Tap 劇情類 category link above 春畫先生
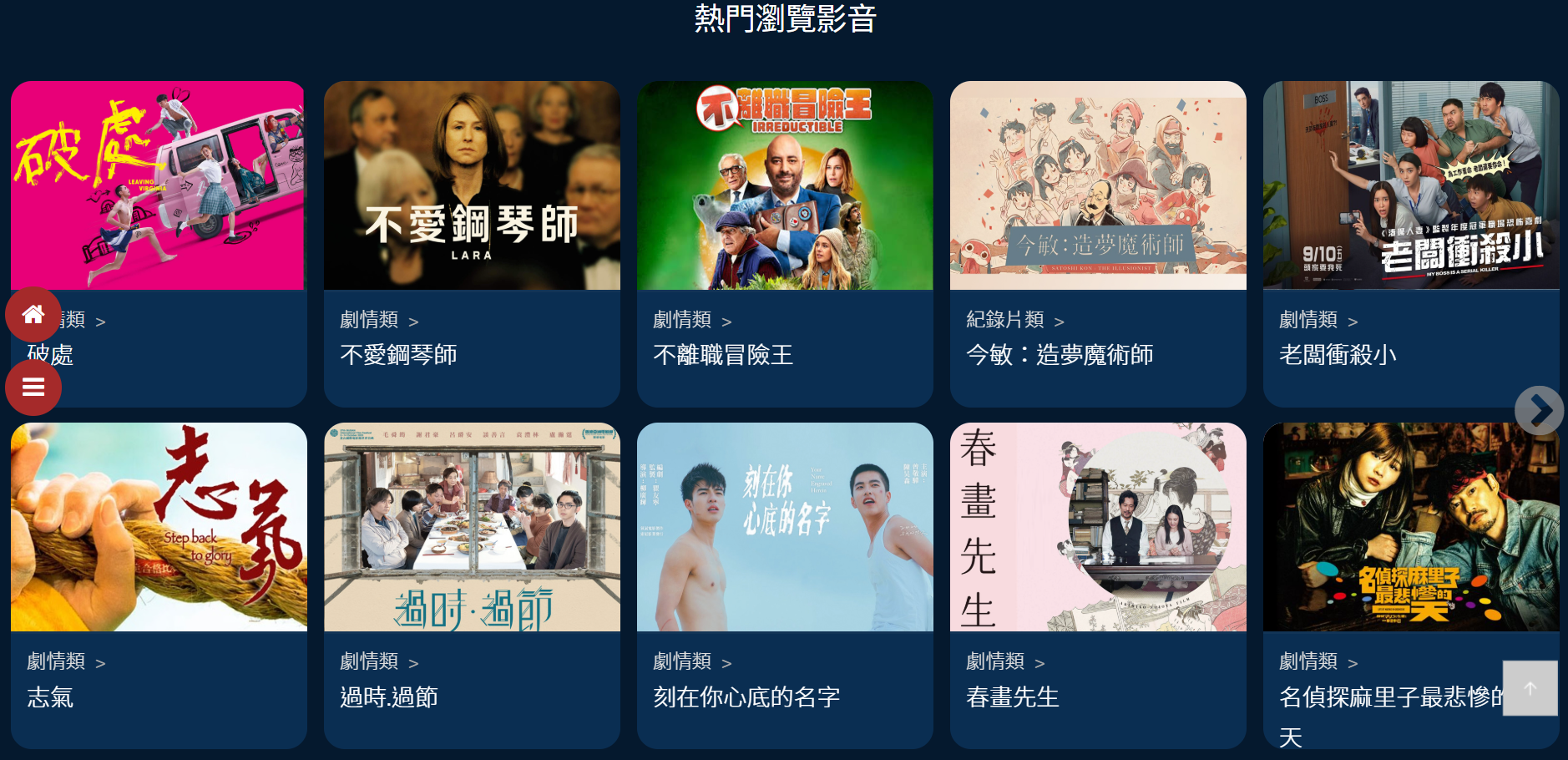 pyautogui.click(x=995, y=661)
